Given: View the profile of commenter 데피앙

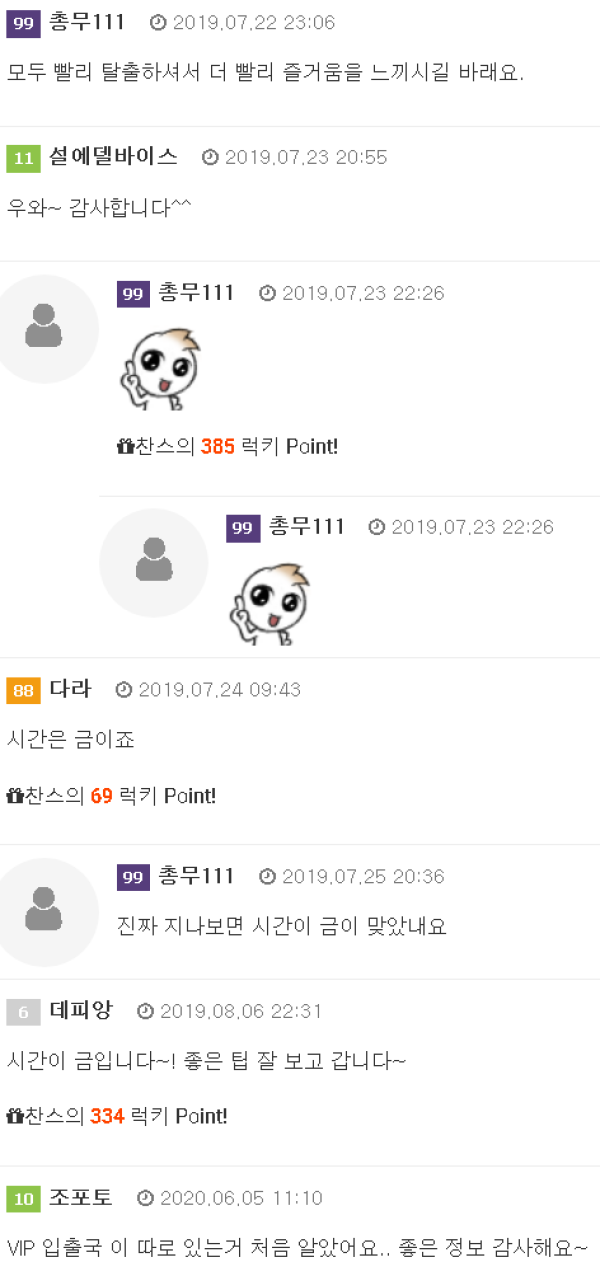Looking at the screenshot, I should pyautogui.click(x=81, y=1011).
